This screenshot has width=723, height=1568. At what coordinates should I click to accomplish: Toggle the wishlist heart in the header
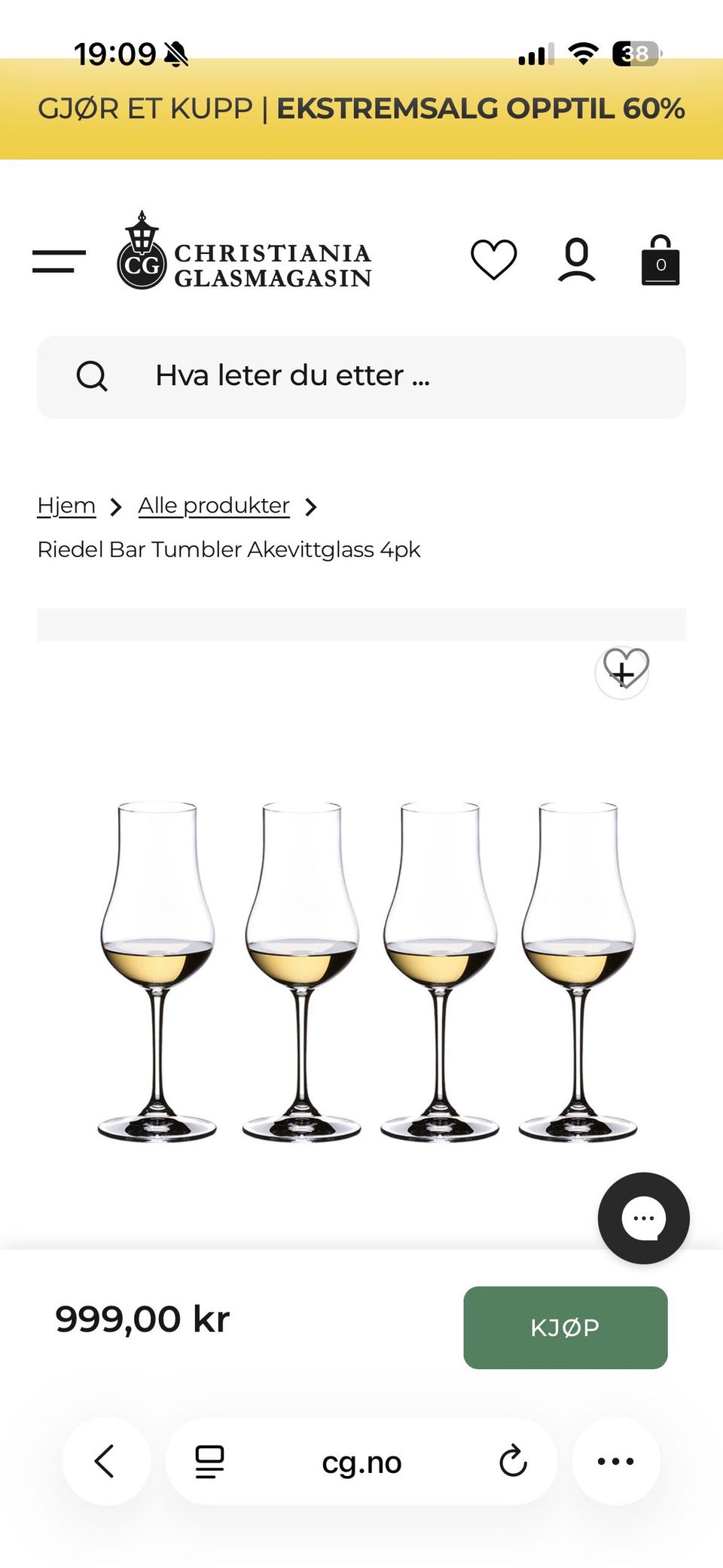[x=493, y=260]
